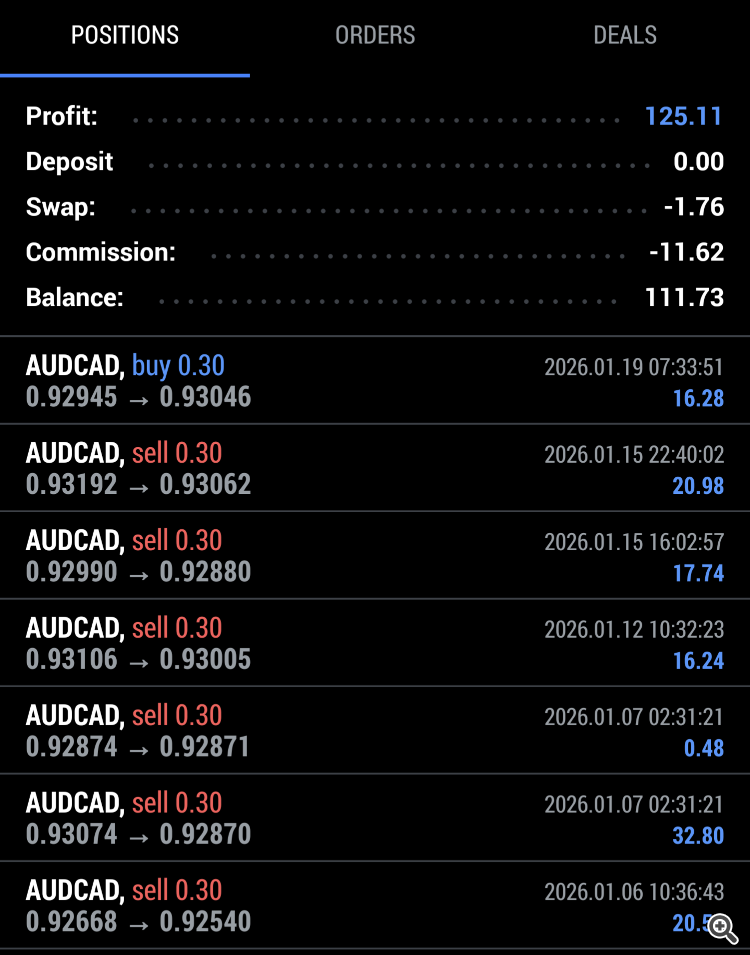The image size is (750, 955).
Task: Switch to the ORDERS tab
Action: (375, 35)
